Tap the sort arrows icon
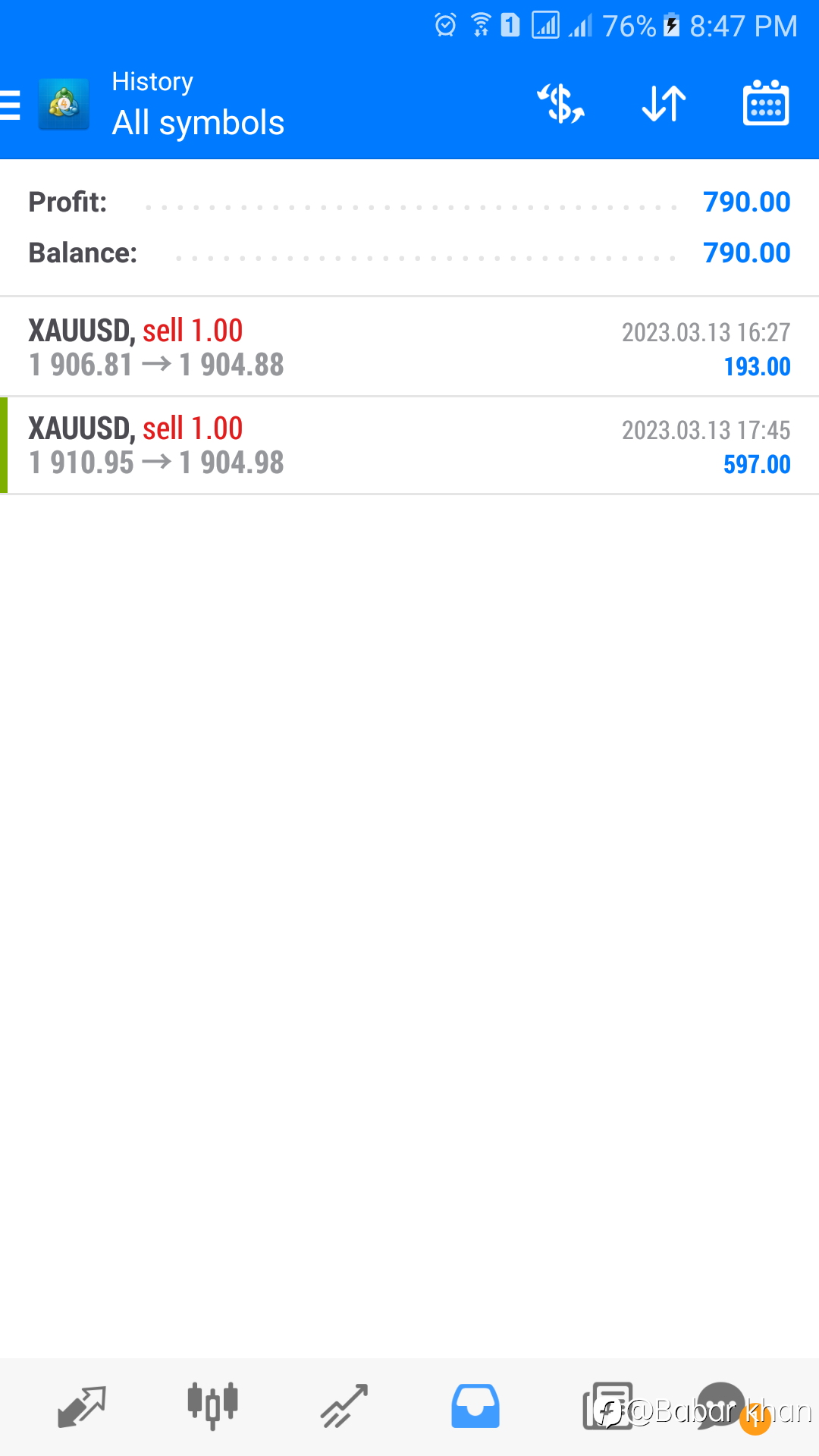 point(664,104)
